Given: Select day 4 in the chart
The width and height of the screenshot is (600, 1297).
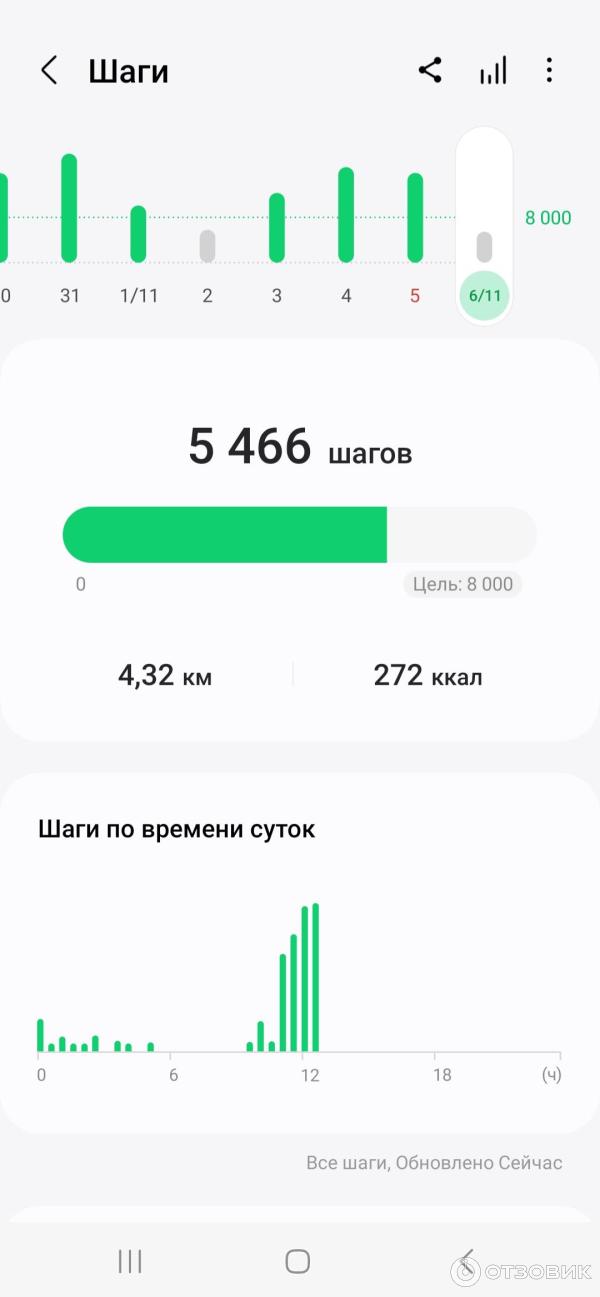Looking at the screenshot, I should (346, 216).
